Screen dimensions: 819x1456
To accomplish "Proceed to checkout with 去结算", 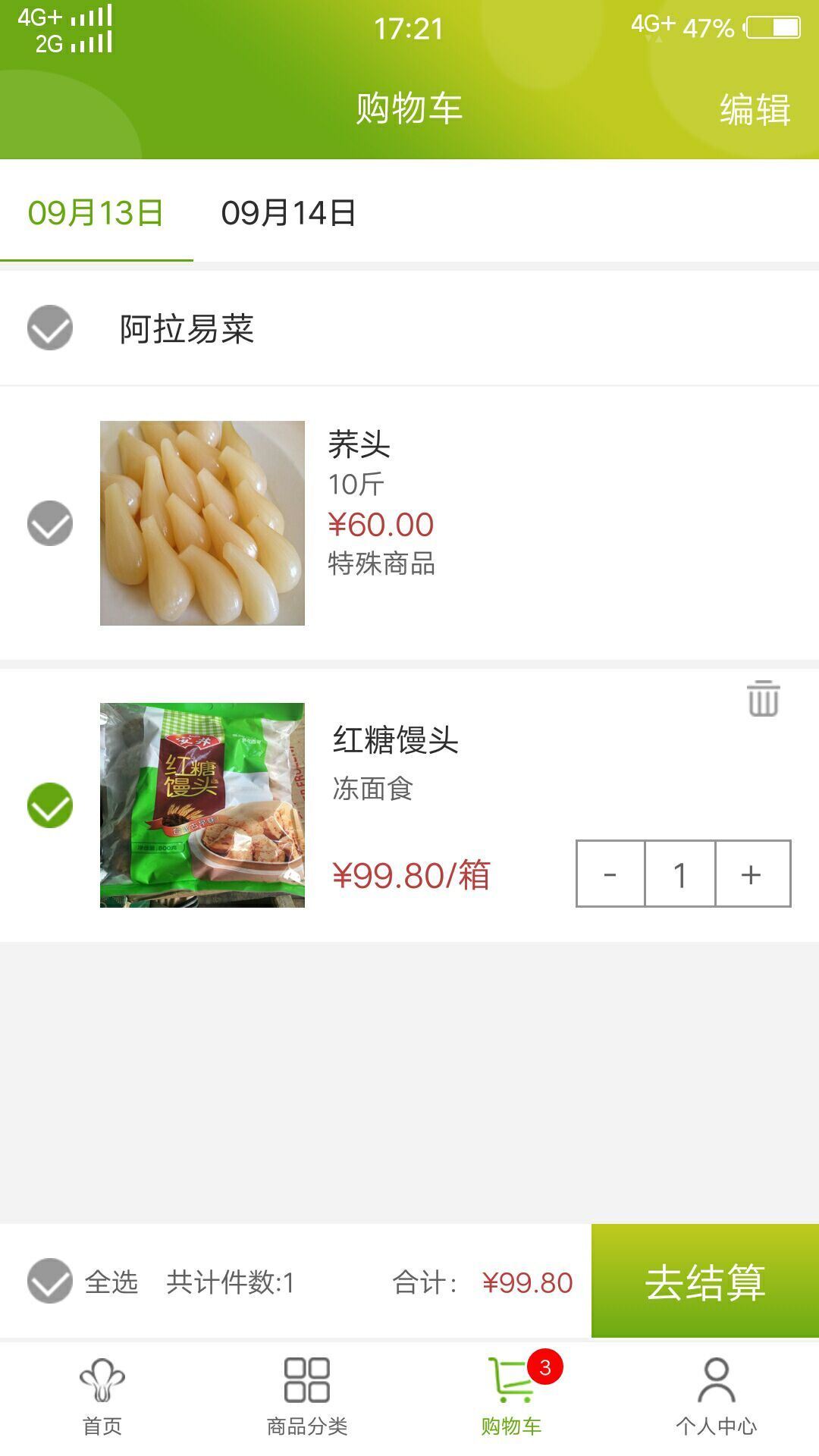I will click(705, 1281).
